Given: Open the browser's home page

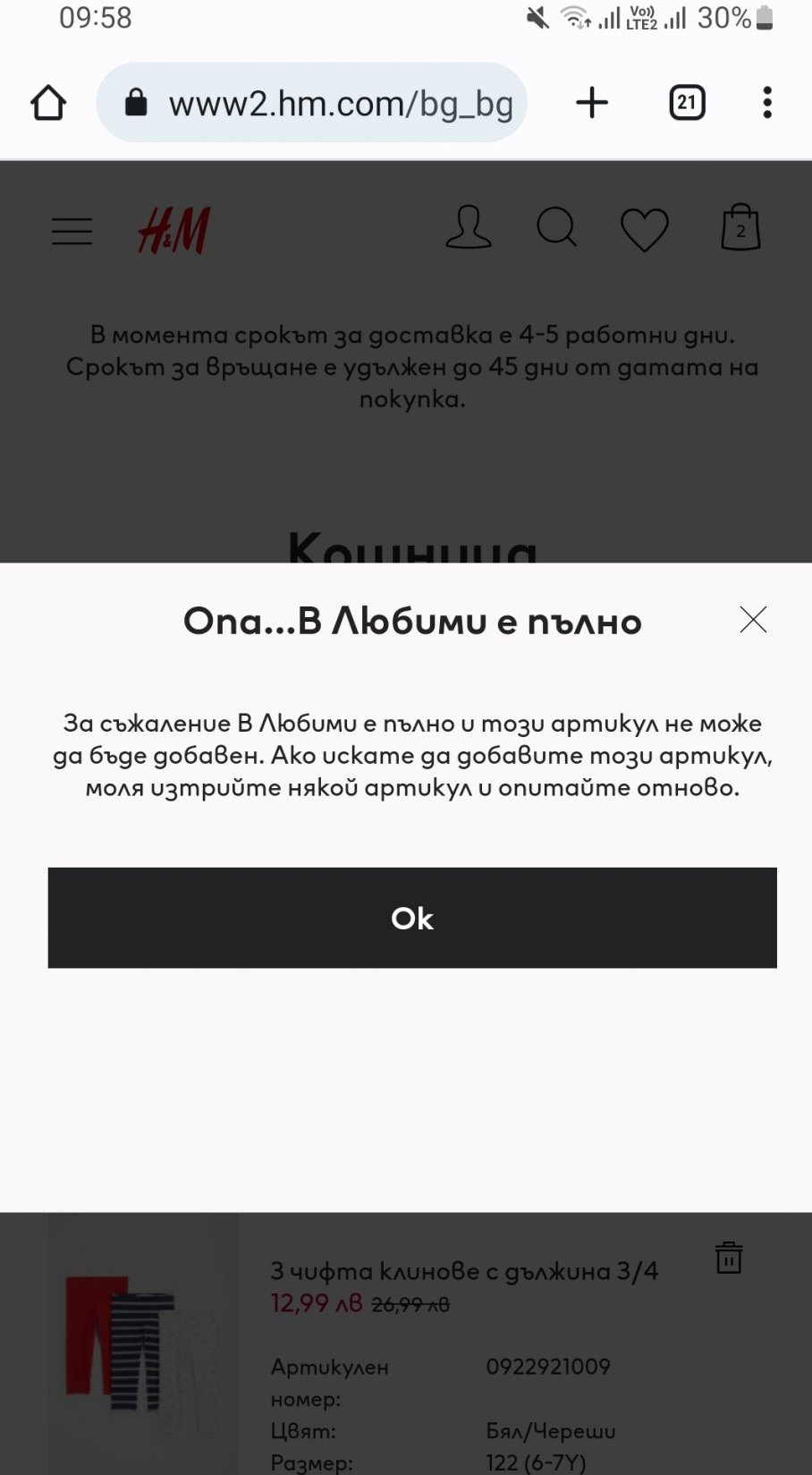Looking at the screenshot, I should pos(48,103).
